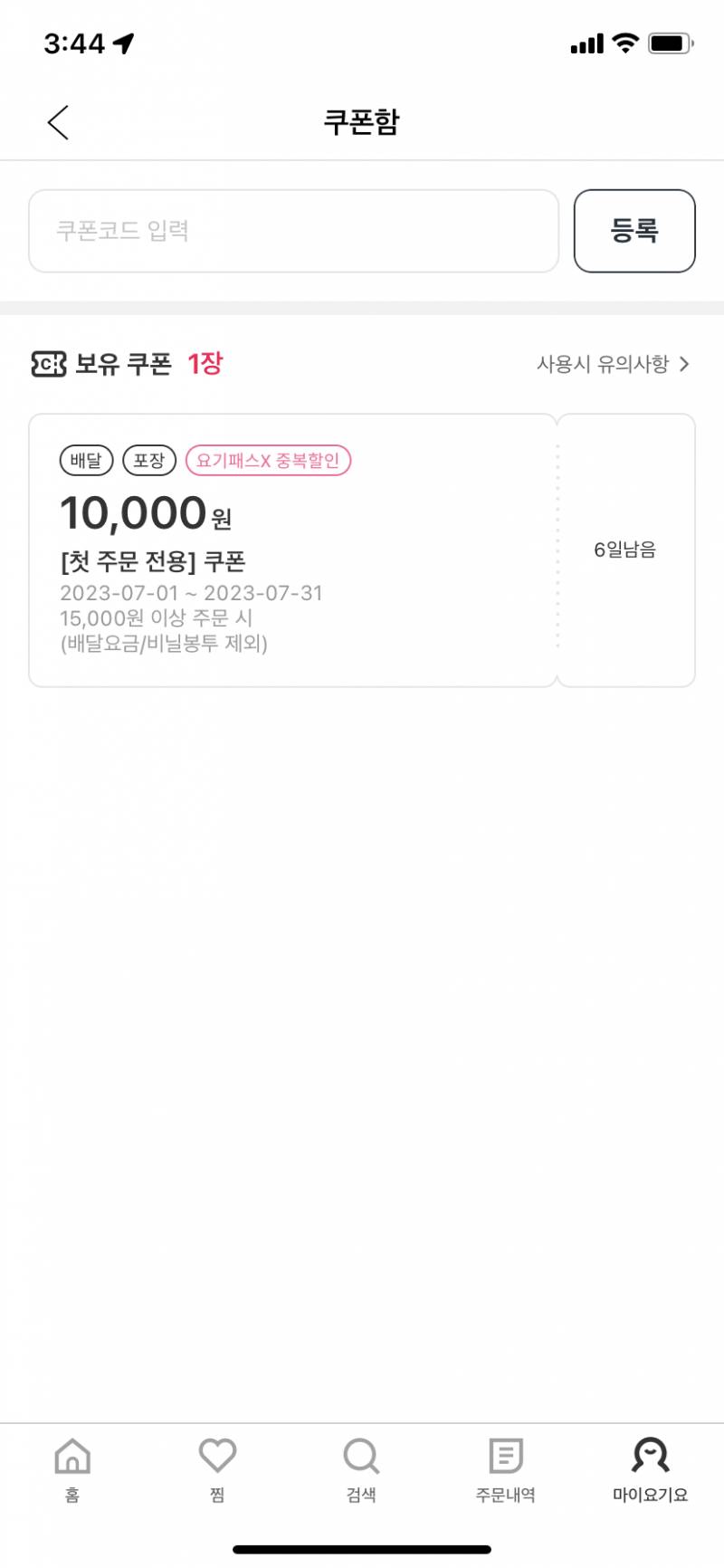Focus the 쿠폰코드 입력 field

294,231
